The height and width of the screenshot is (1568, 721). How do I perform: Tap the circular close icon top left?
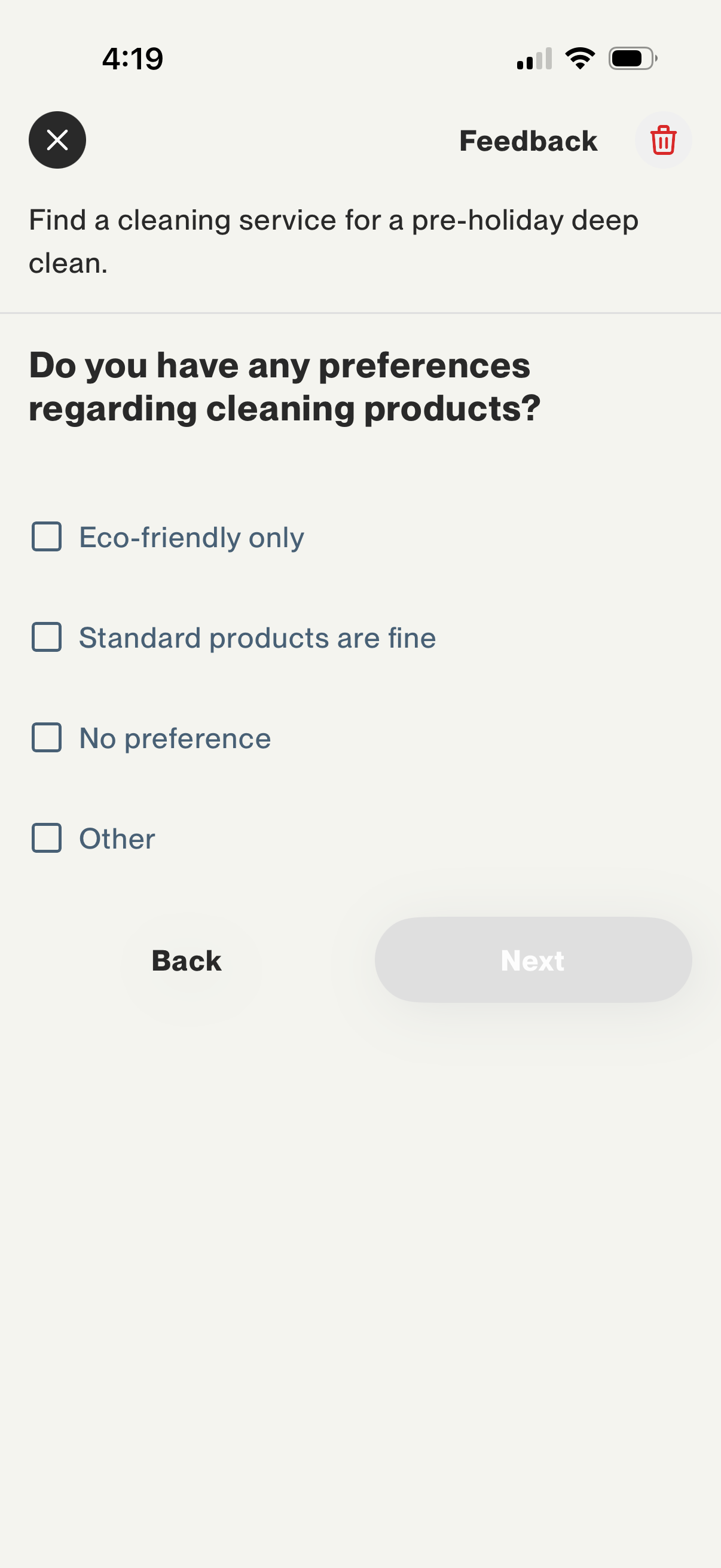coord(57,139)
